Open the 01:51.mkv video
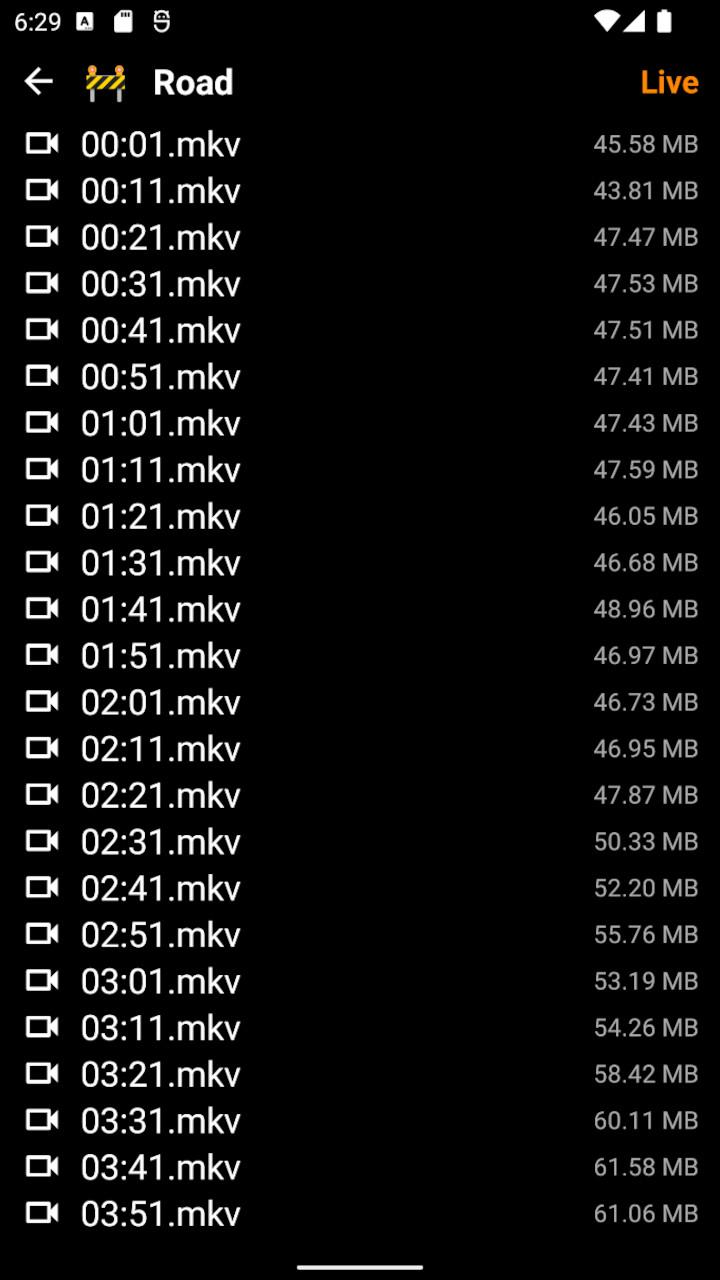This screenshot has width=720, height=1280. tap(160, 656)
